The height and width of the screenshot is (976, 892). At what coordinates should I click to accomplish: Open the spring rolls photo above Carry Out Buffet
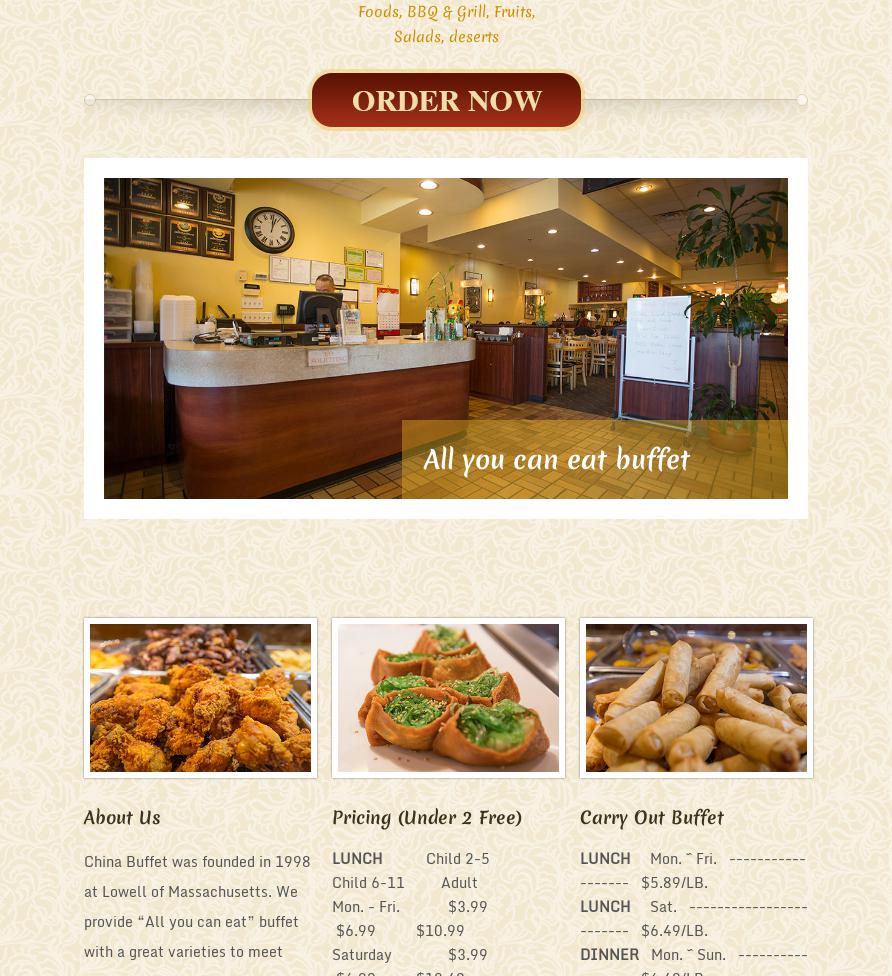pyautogui.click(x=696, y=698)
